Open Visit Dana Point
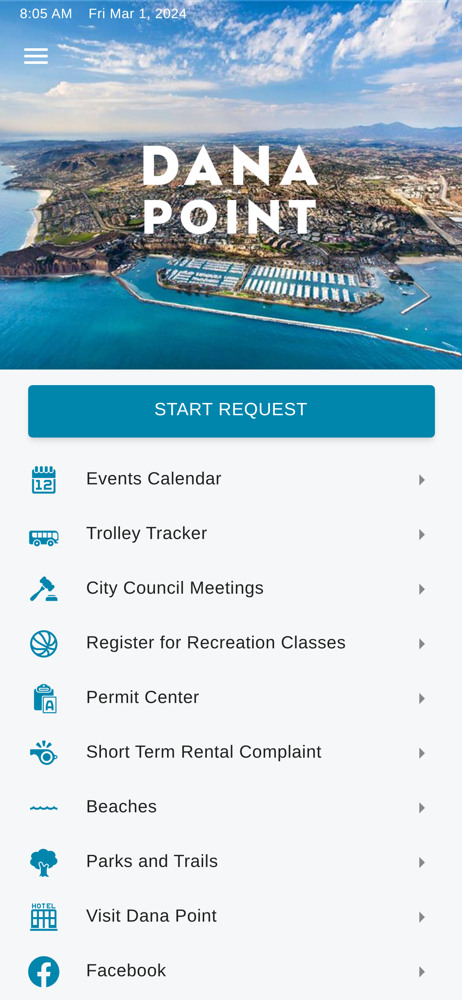Screen dimensions: 462x1000 [x=231, y=916]
